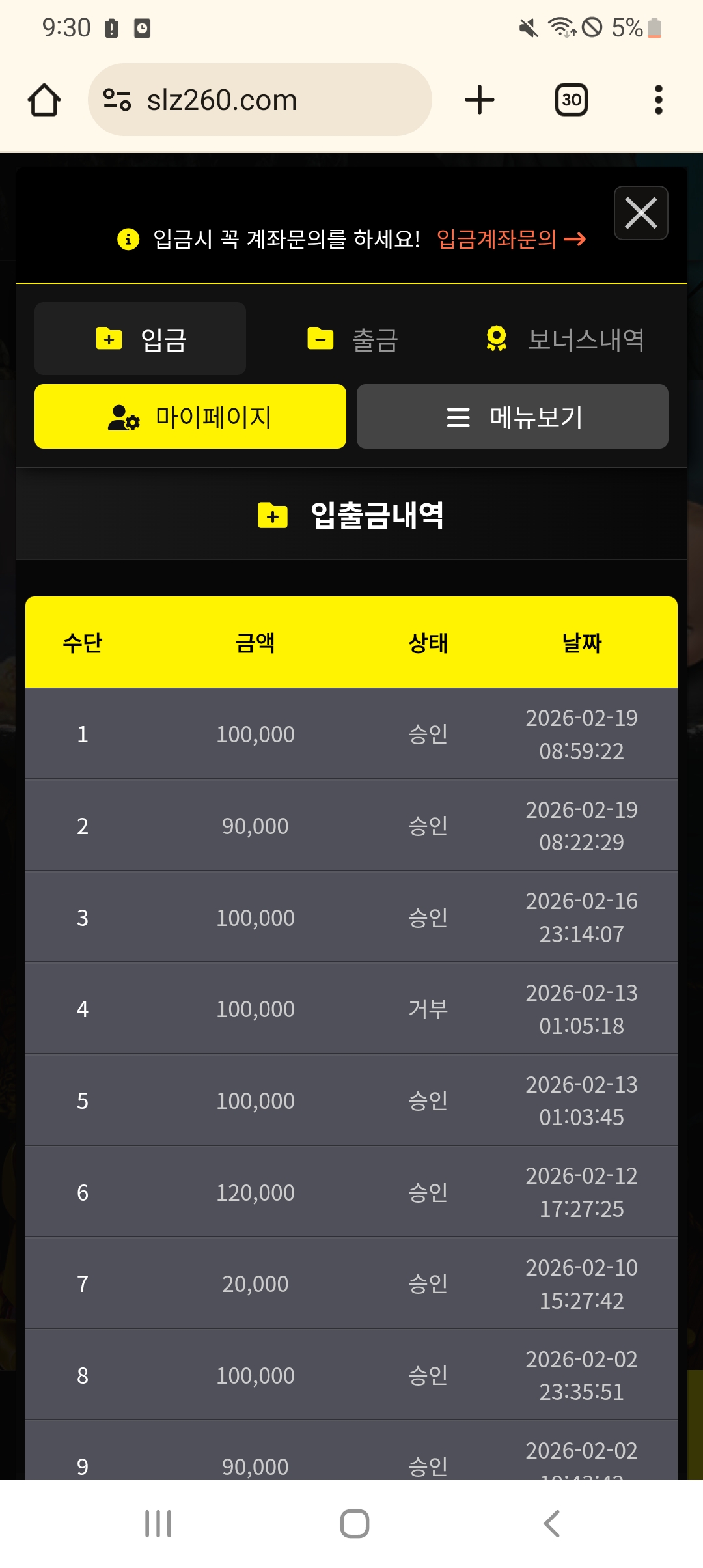Go back with the system back button
This screenshot has height=1568, width=703.
[551, 1524]
